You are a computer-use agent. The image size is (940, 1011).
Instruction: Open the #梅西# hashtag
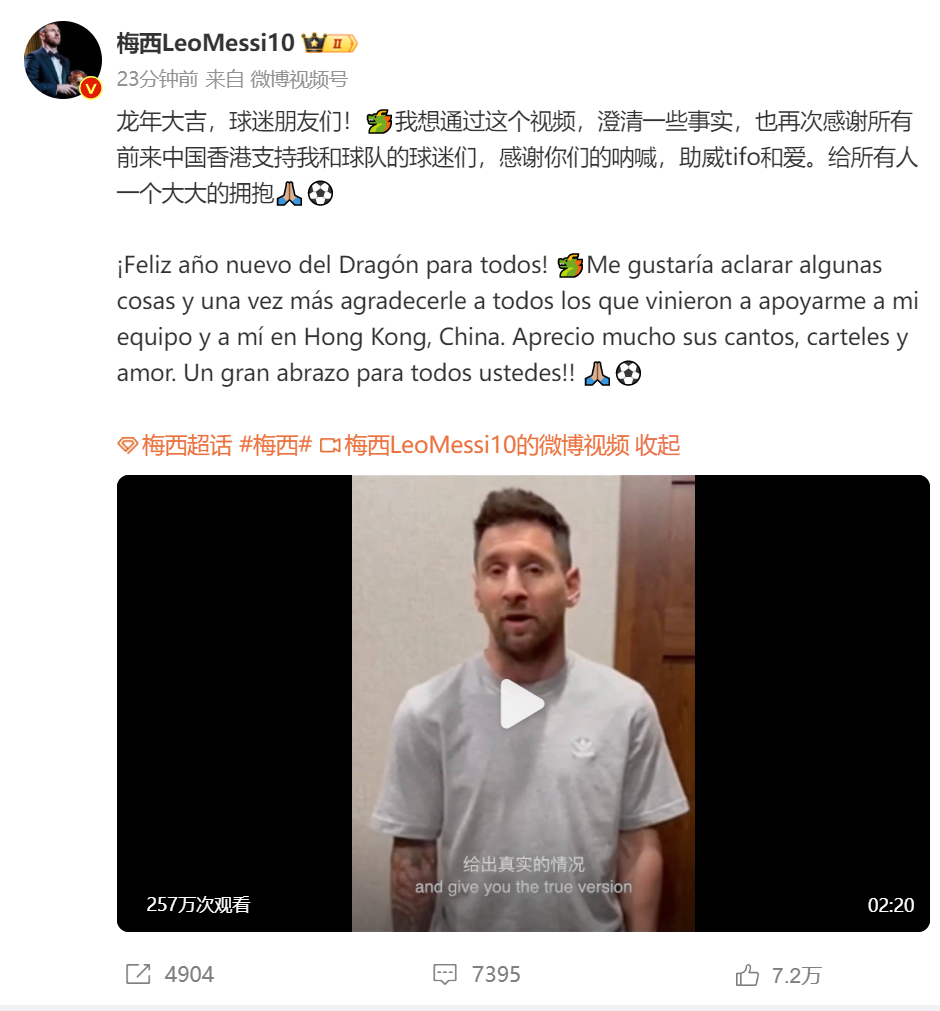click(x=276, y=446)
